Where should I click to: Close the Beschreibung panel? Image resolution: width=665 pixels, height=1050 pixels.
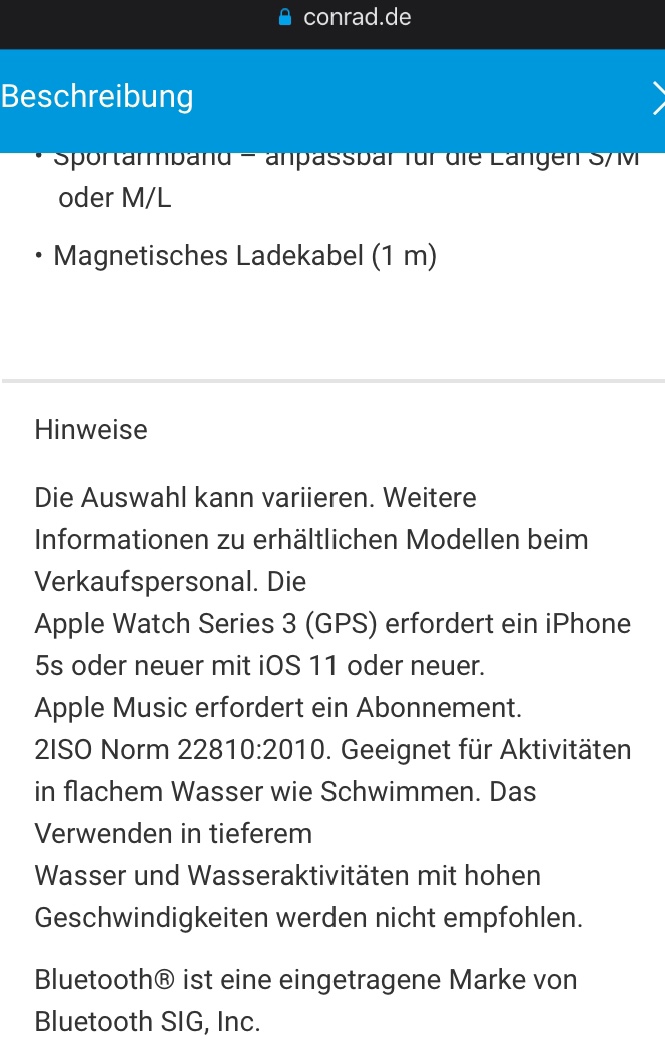pyautogui.click(x=658, y=98)
